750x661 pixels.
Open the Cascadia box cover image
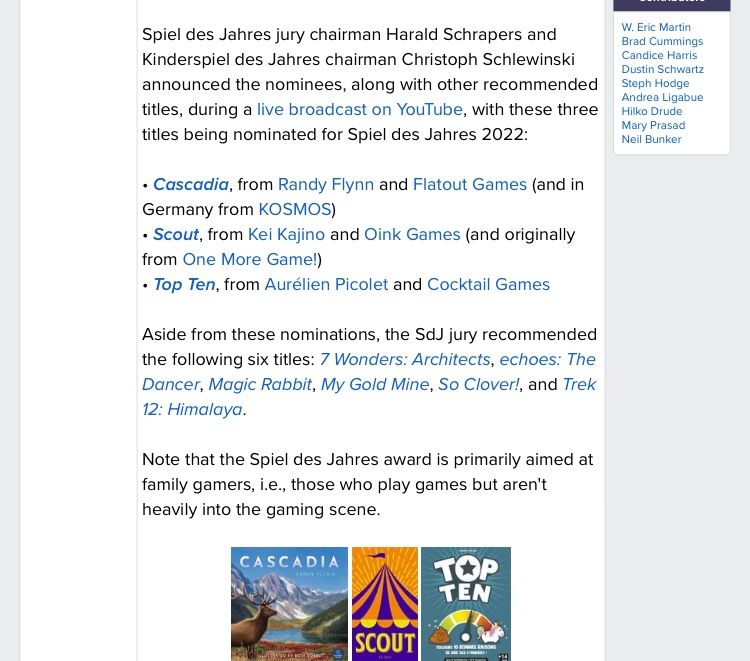(x=289, y=603)
